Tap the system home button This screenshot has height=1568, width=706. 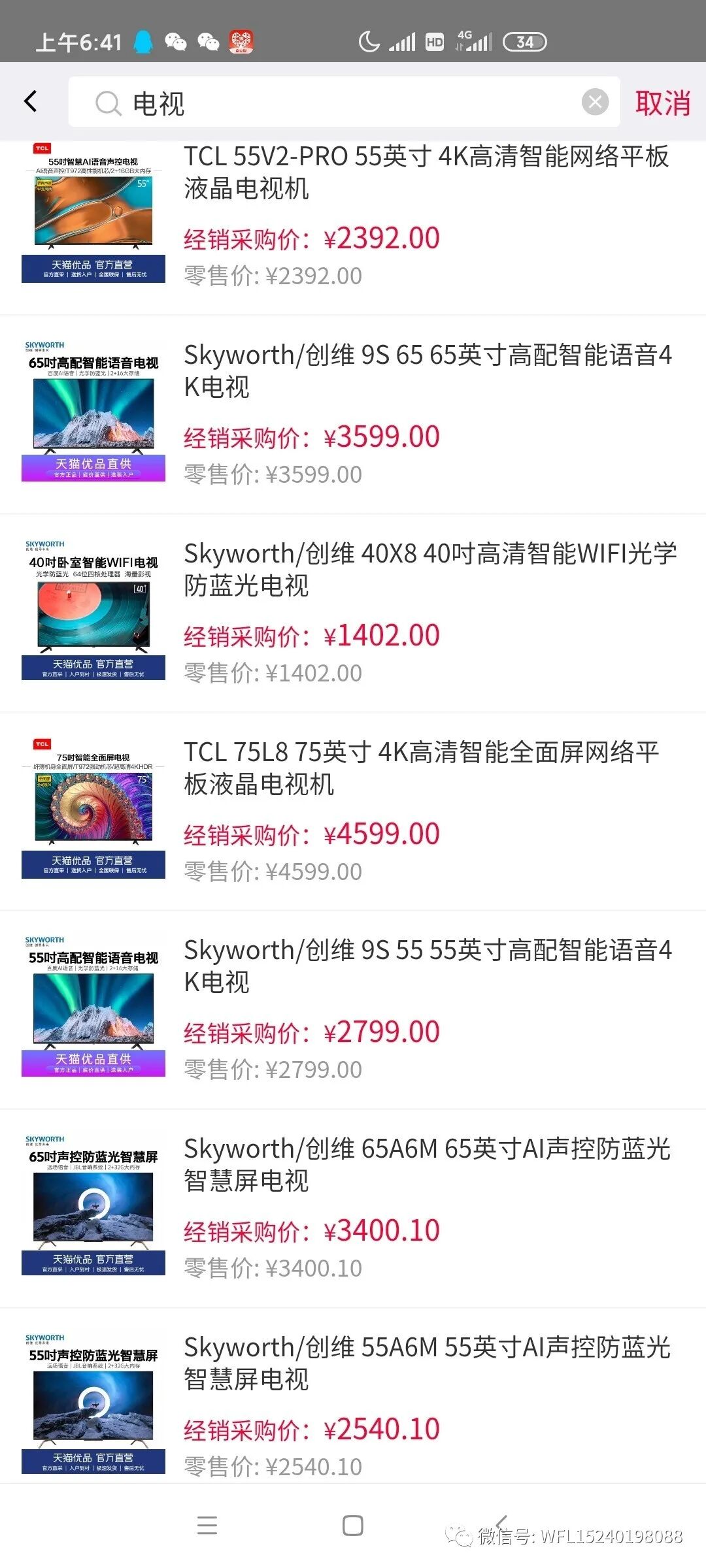[353, 1526]
